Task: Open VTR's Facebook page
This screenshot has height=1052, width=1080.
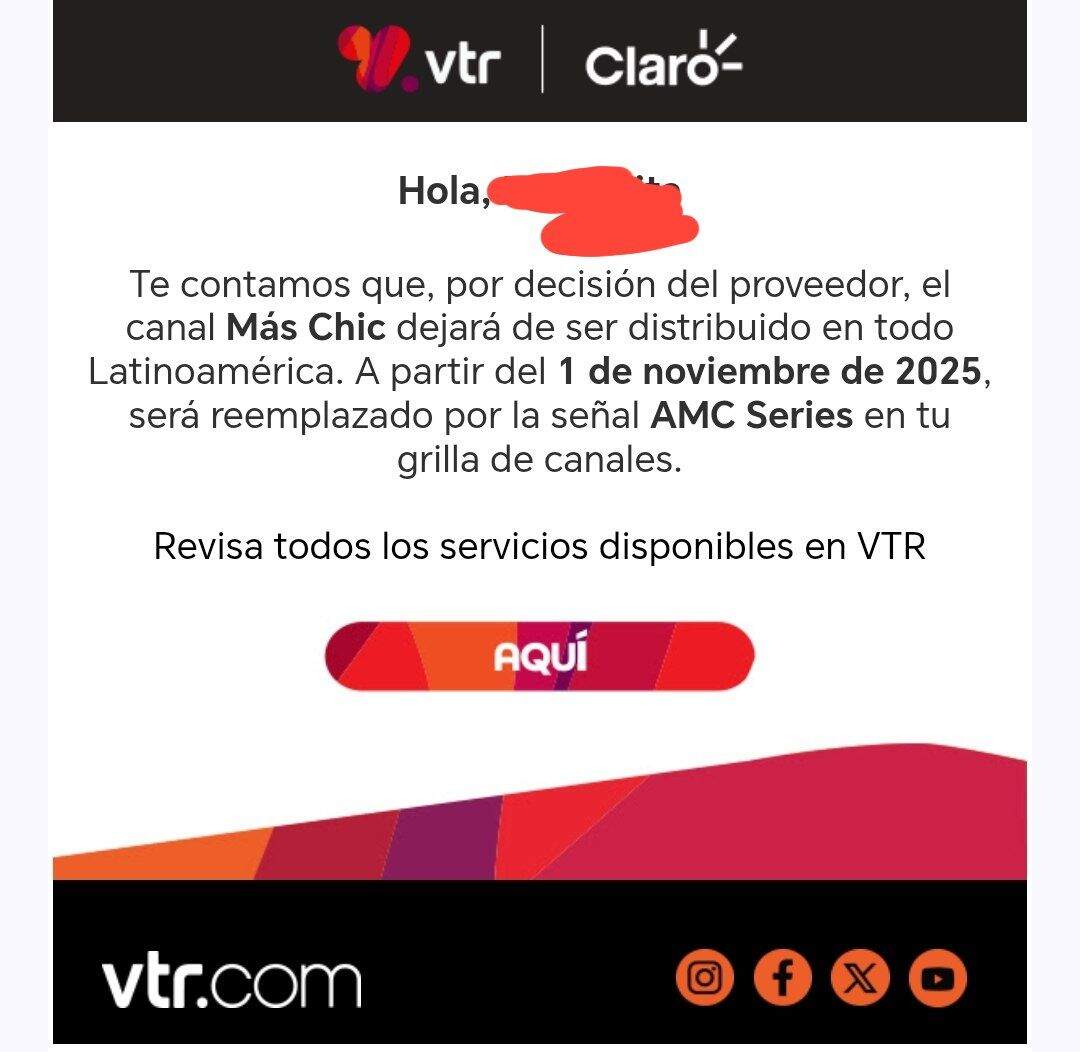Action: pos(783,978)
